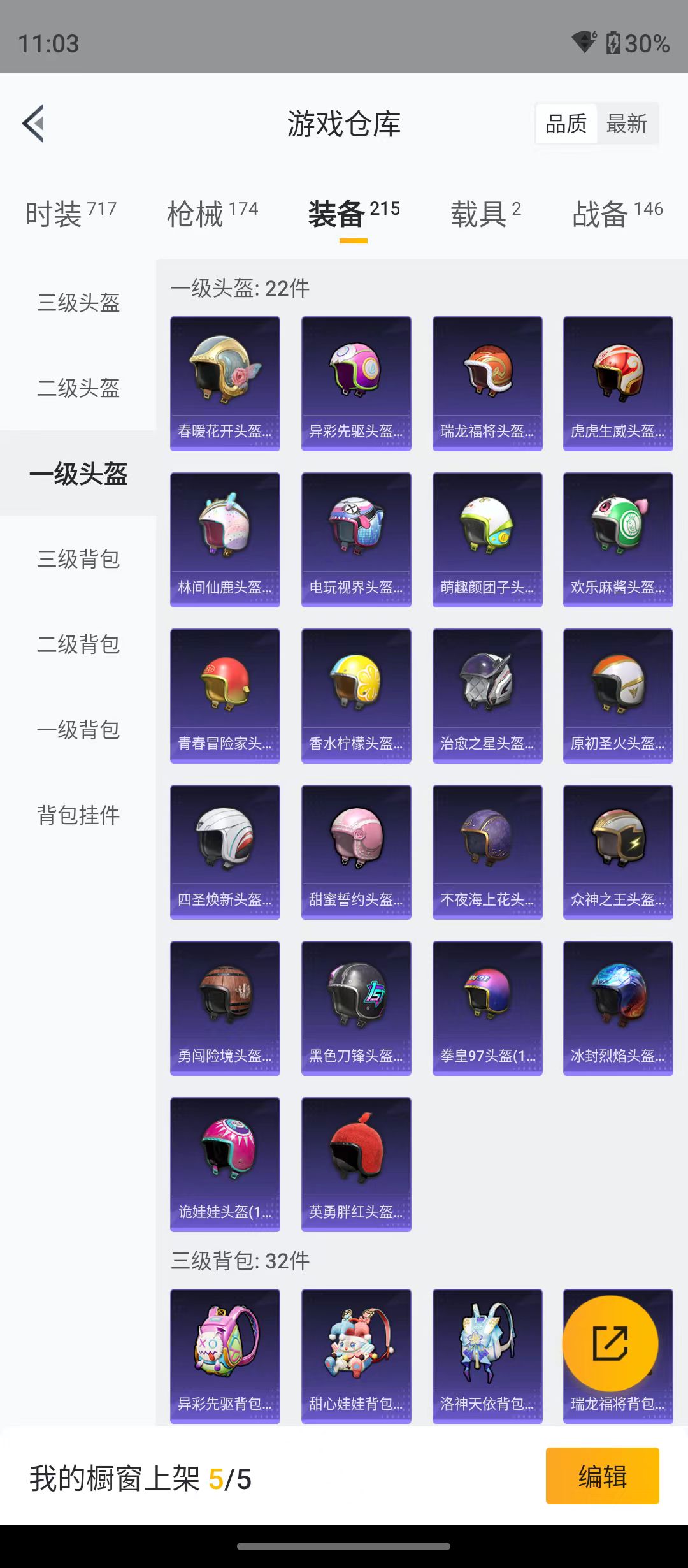This screenshot has width=688, height=1568.
Task: View the 电玩视界头盔 item
Action: coord(356,539)
